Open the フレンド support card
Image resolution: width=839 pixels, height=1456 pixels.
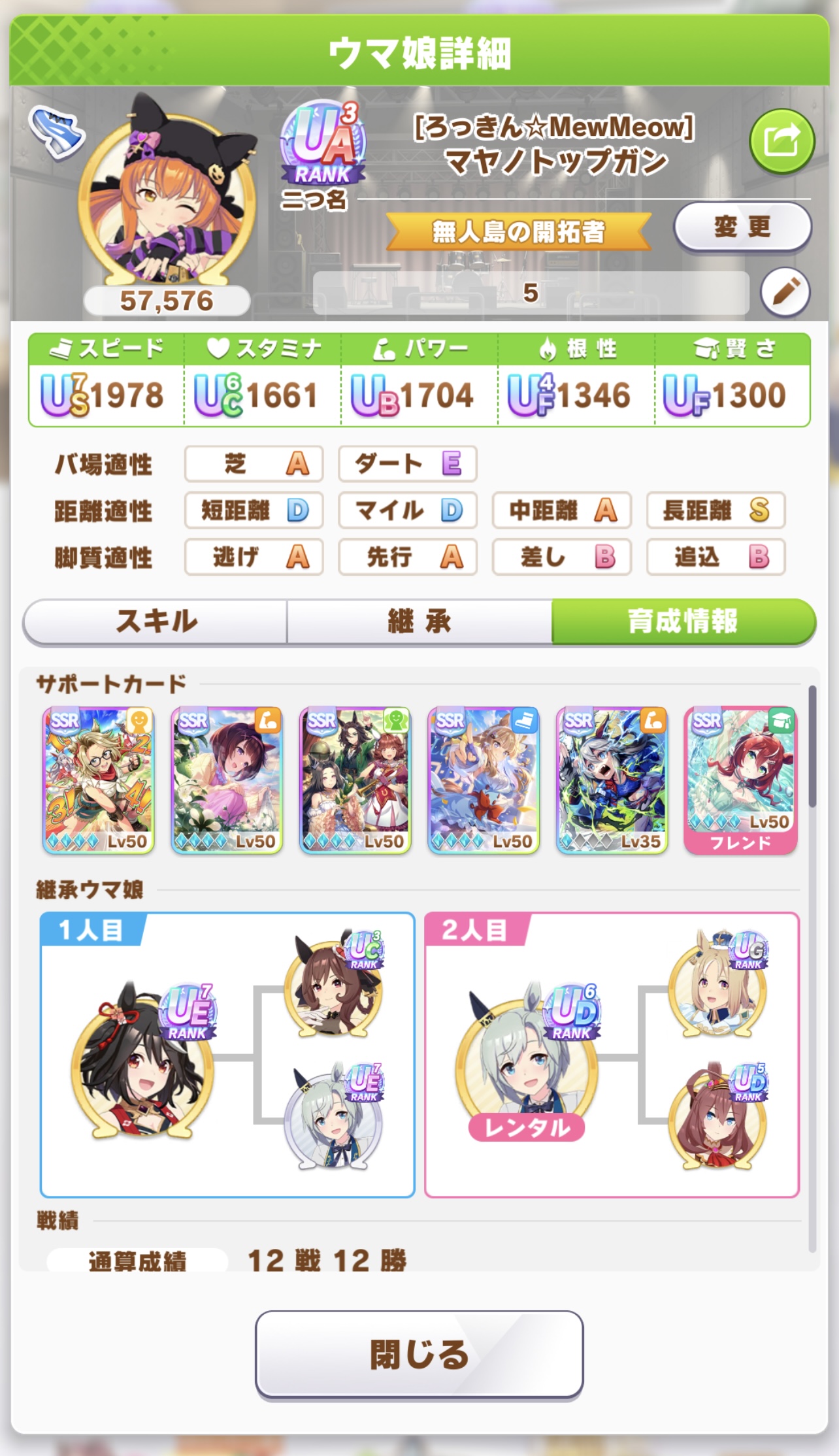740,780
